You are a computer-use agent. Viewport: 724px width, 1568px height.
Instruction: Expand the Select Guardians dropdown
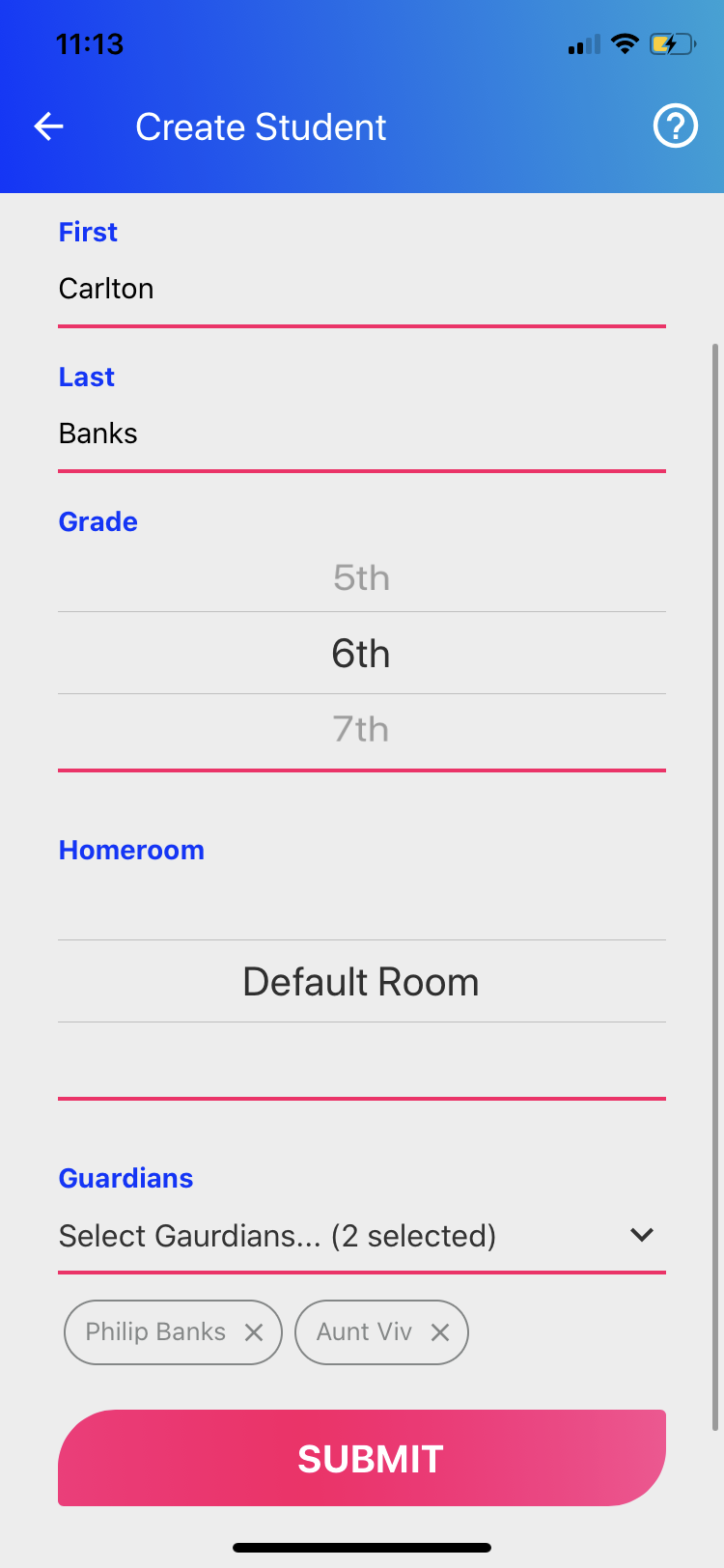pyautogui.click(x=362, y=1236)
